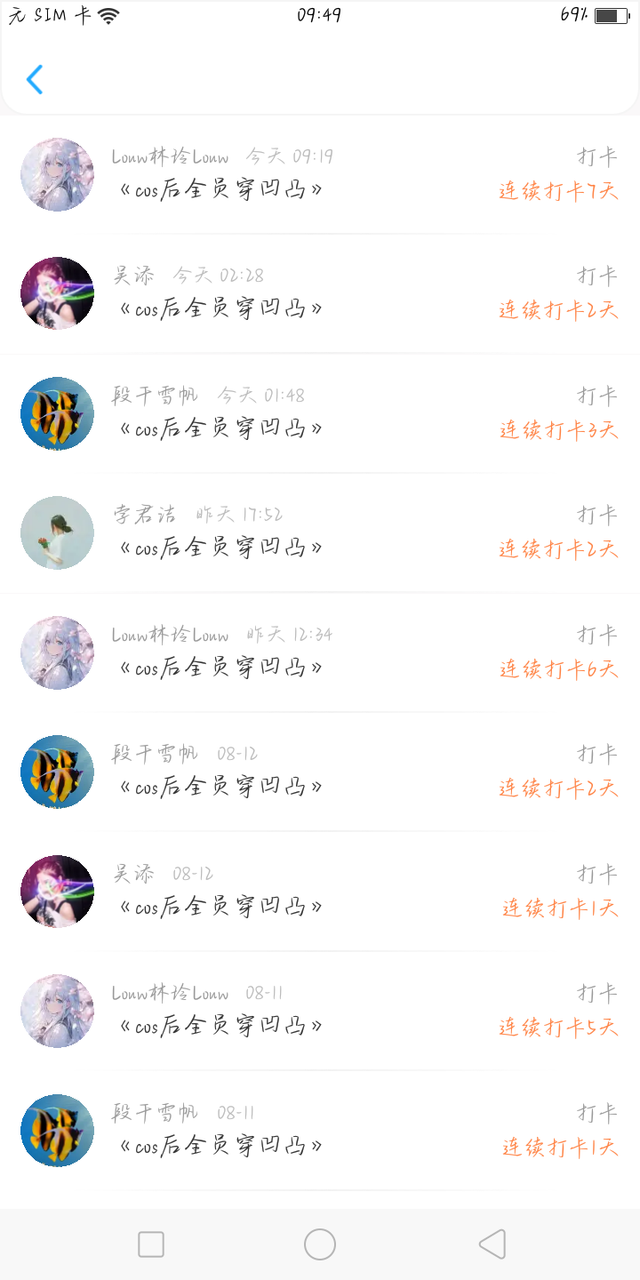Go back using the blue arrow

coord(35,80)
